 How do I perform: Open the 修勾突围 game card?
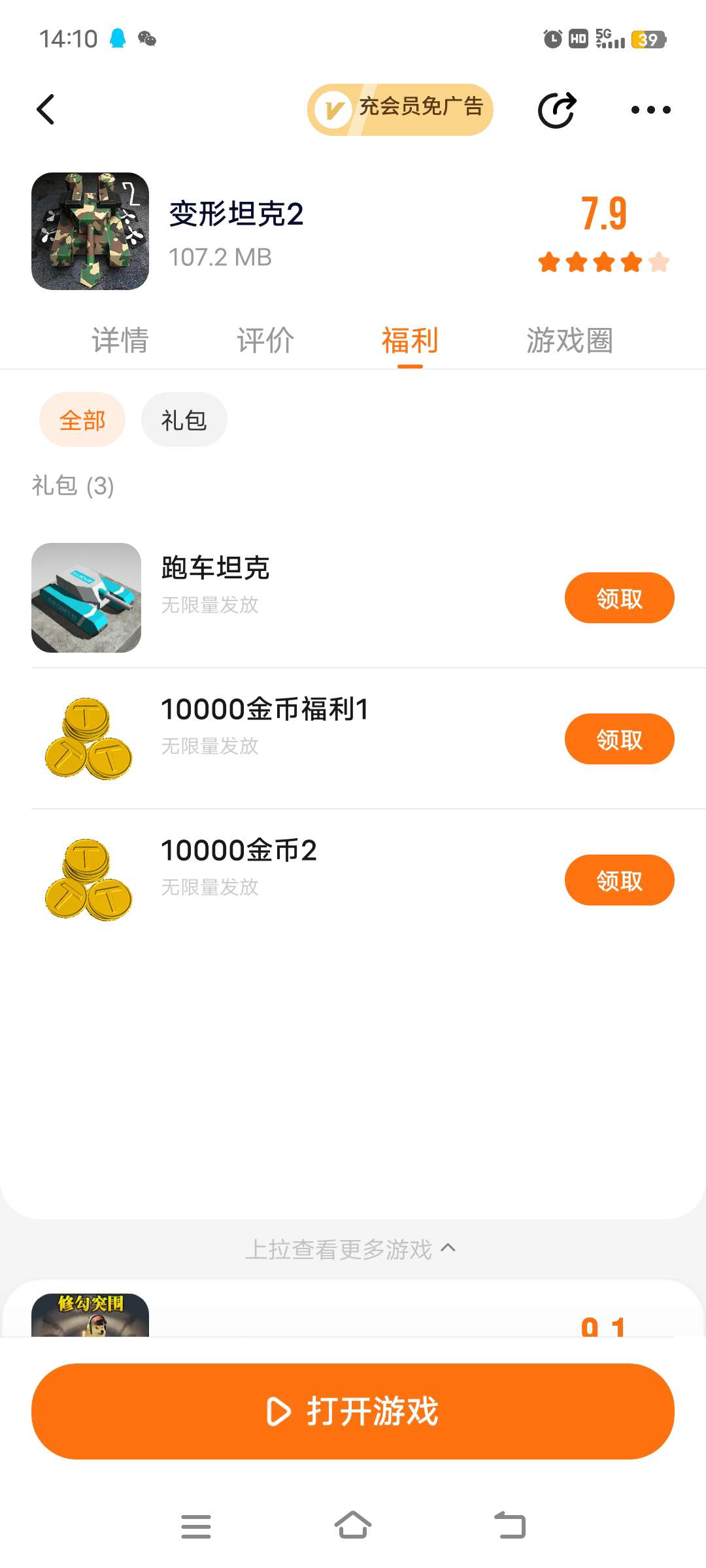point(90,1315)
